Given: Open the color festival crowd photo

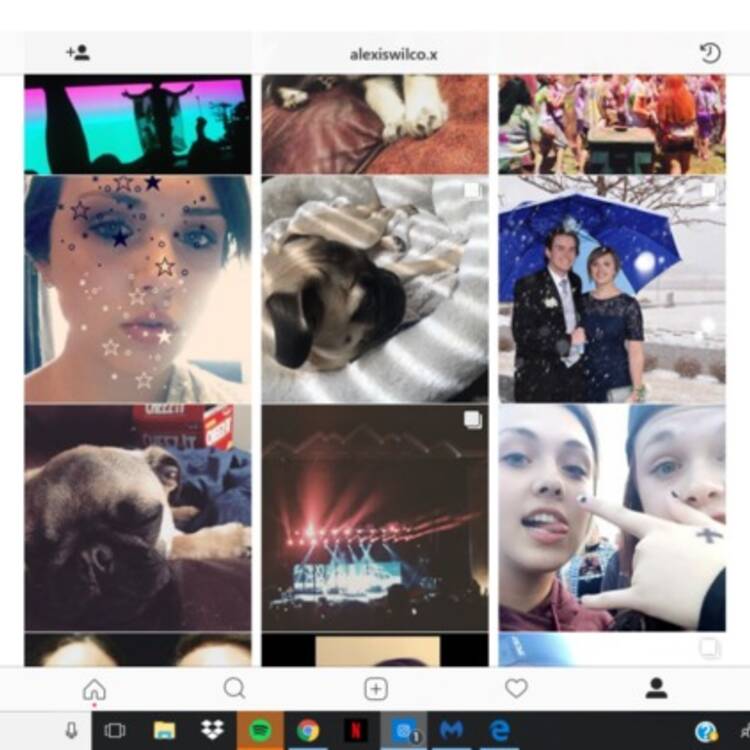Looking at the screenshot, I should pyautogui.click(x=612, y=124).
